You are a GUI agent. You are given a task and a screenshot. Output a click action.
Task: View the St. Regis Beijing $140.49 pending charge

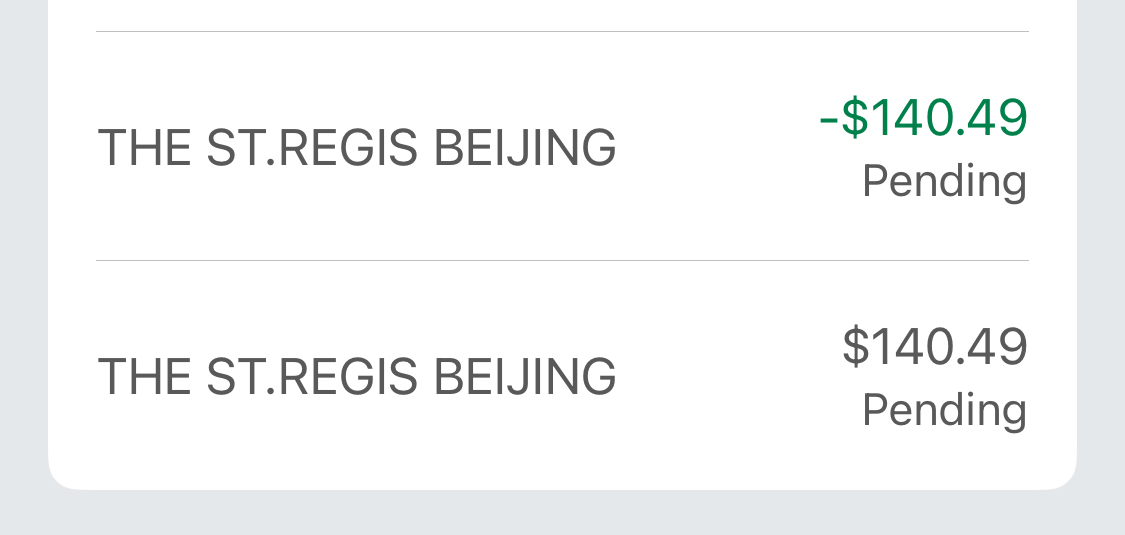point(561,376)
